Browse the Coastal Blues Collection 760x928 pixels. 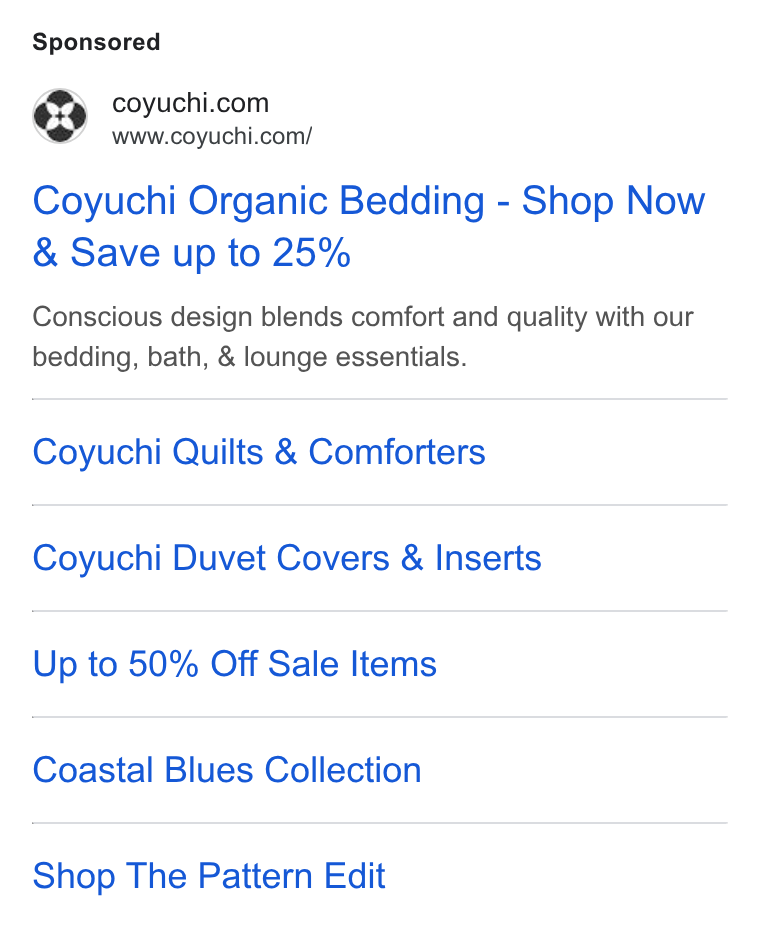point(227,770)
